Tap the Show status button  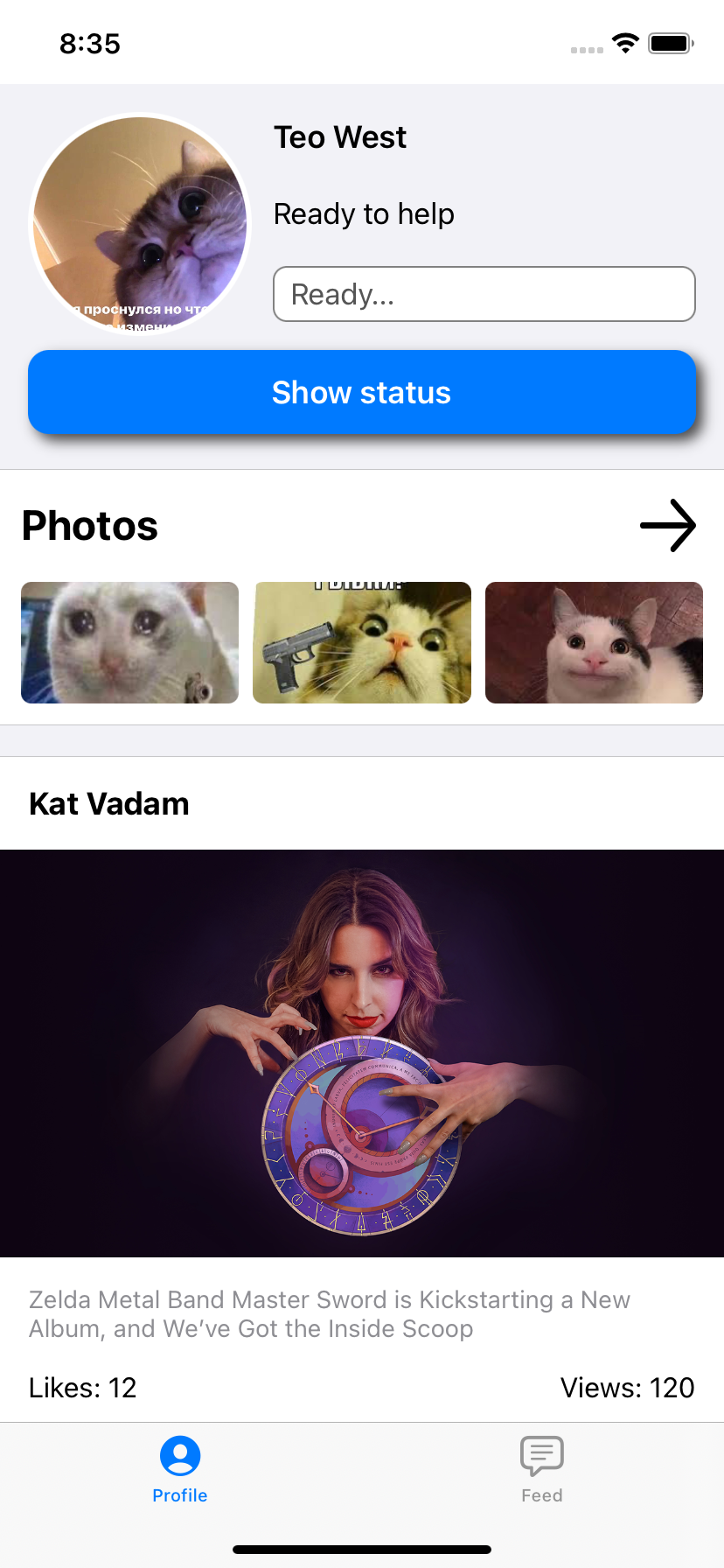pos(361,393)
